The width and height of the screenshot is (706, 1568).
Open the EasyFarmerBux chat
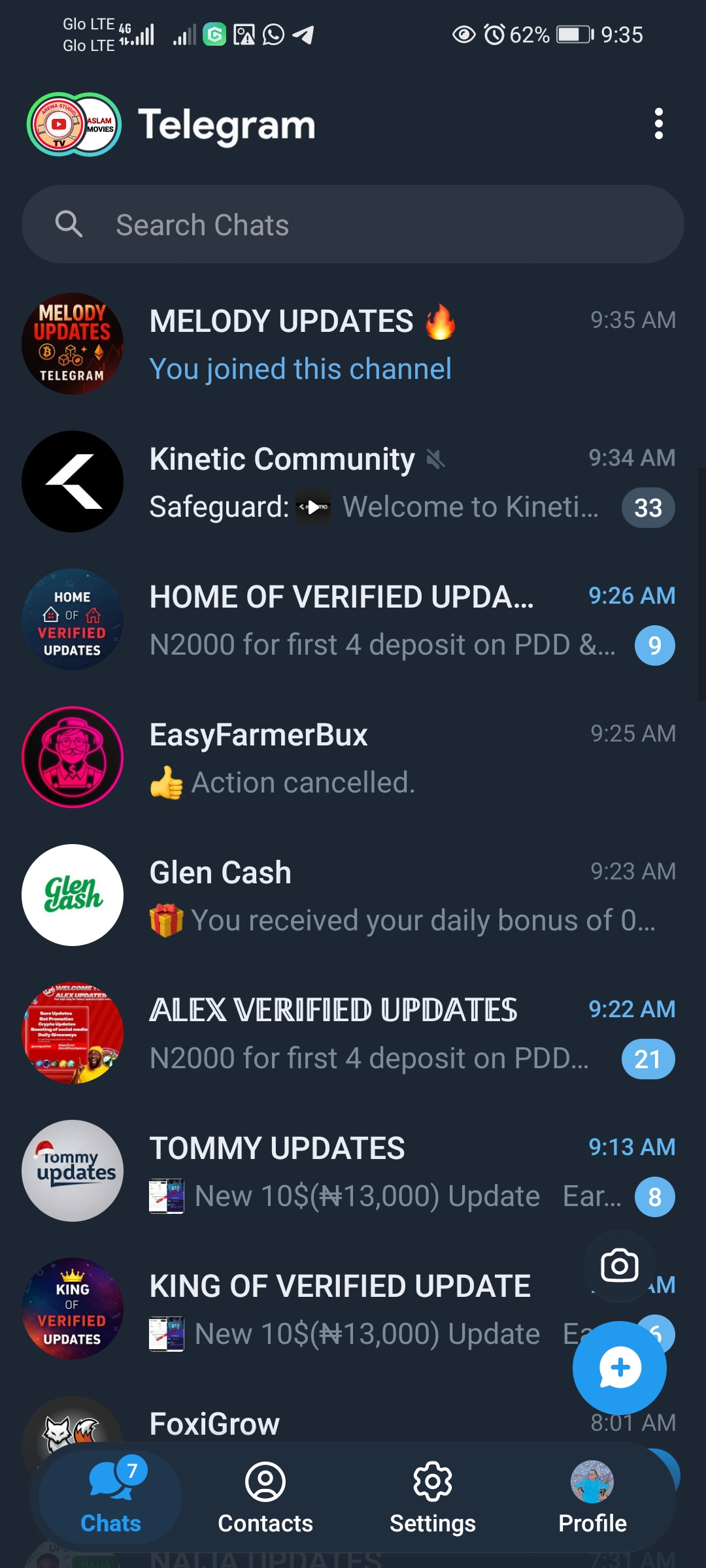click(353, 758)
